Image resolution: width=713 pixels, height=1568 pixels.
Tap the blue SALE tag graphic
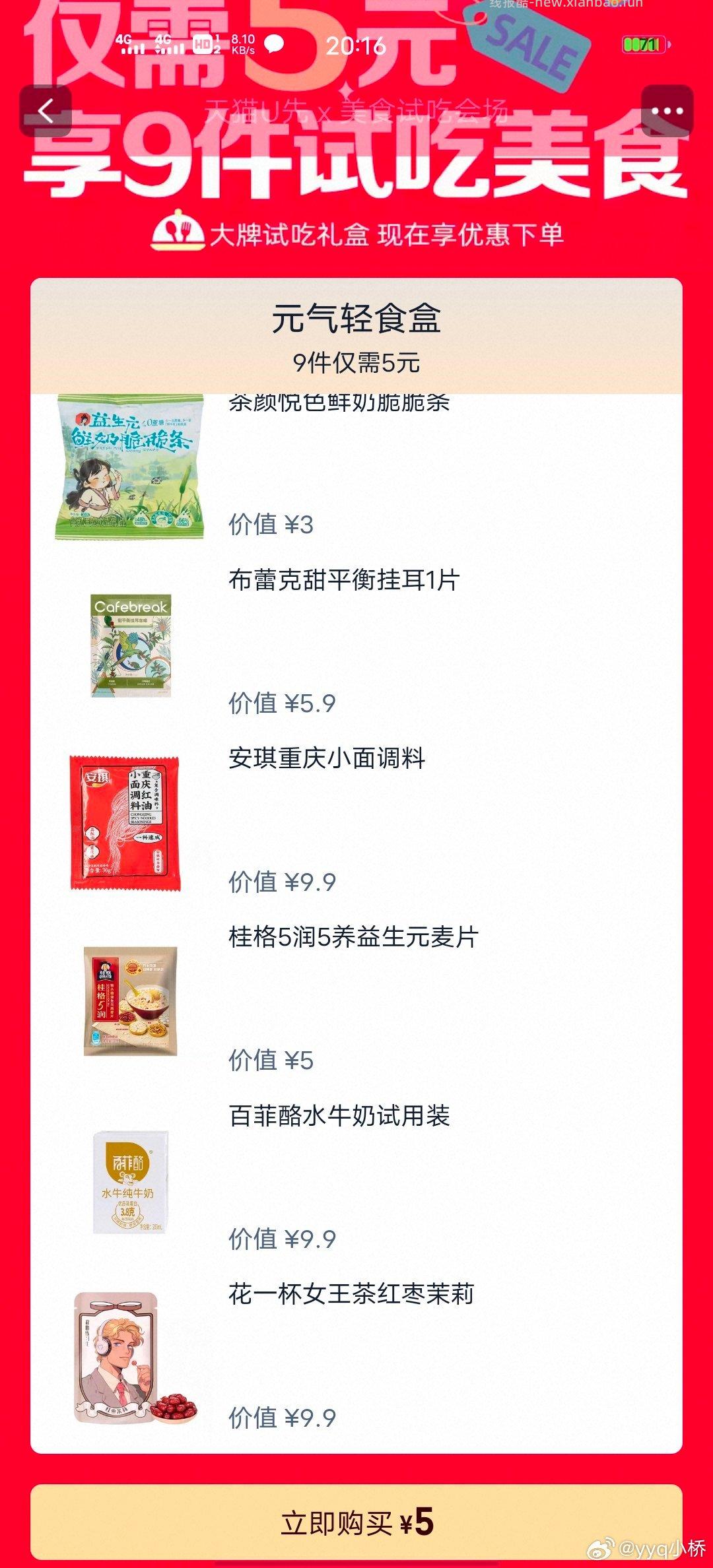pyautogui.click(x=528, y=46)
